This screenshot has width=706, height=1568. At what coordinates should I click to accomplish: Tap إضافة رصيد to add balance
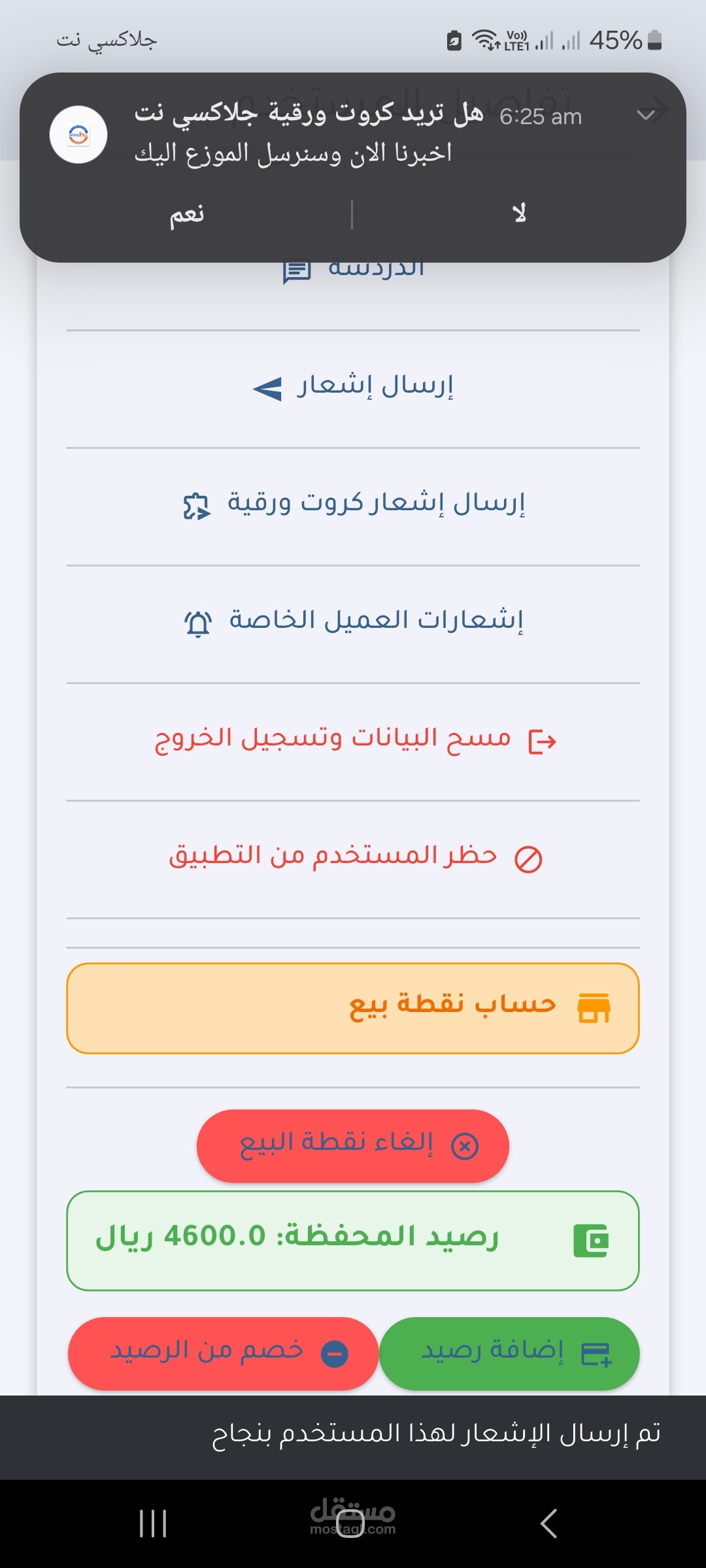point(509,1353)
